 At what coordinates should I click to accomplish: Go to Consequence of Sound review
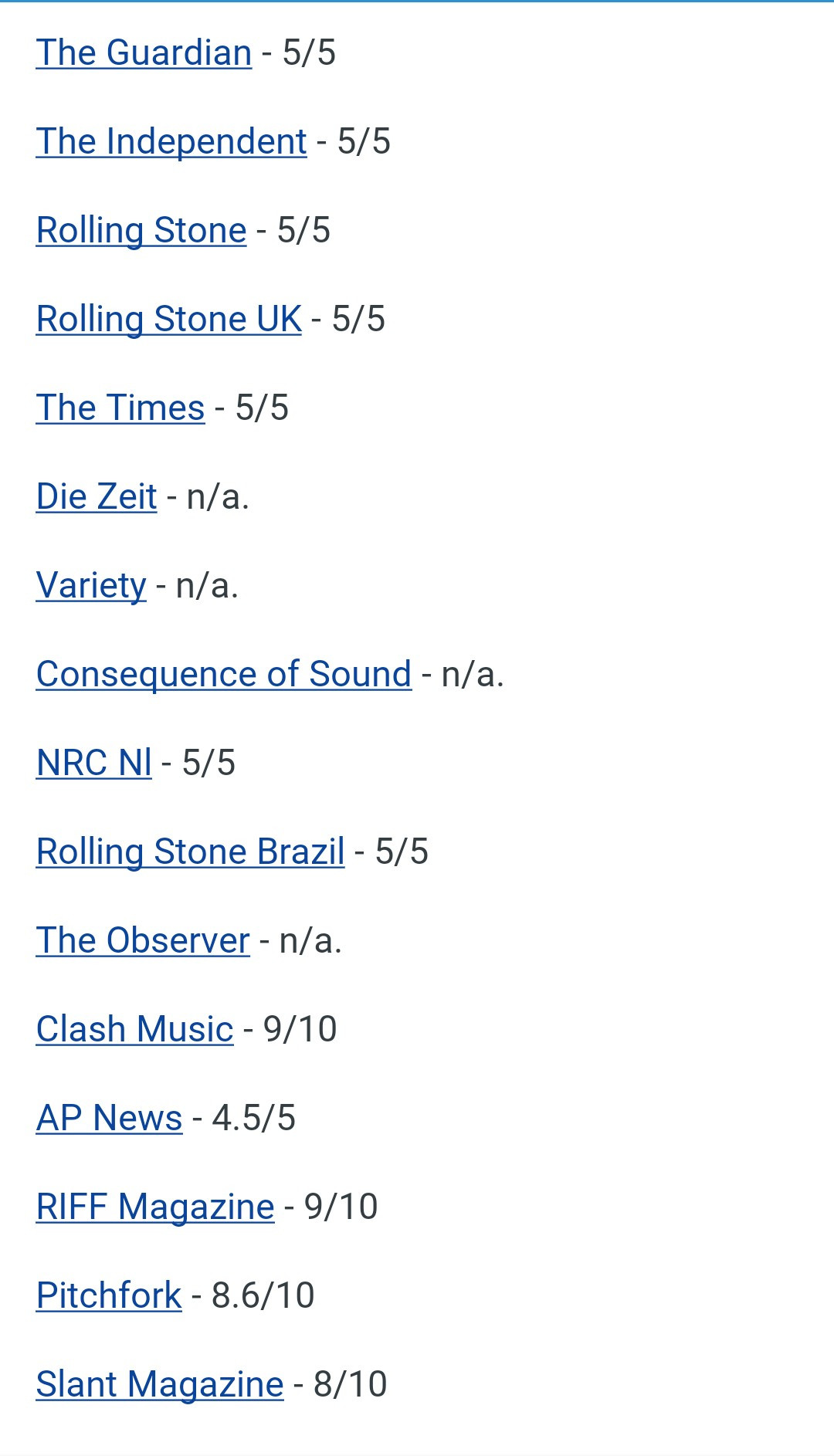(x=224, y=675)
